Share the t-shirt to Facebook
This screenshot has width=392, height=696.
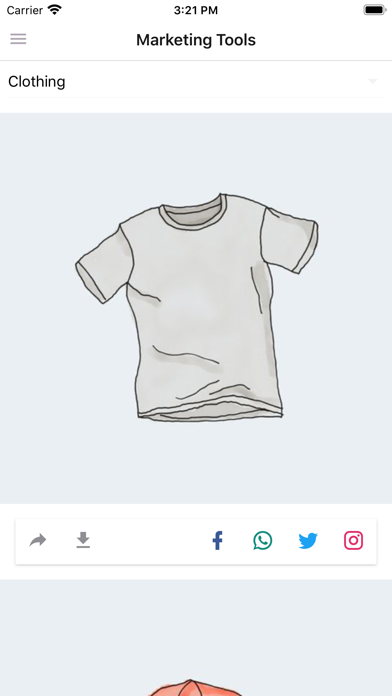[x=217, y=541]
